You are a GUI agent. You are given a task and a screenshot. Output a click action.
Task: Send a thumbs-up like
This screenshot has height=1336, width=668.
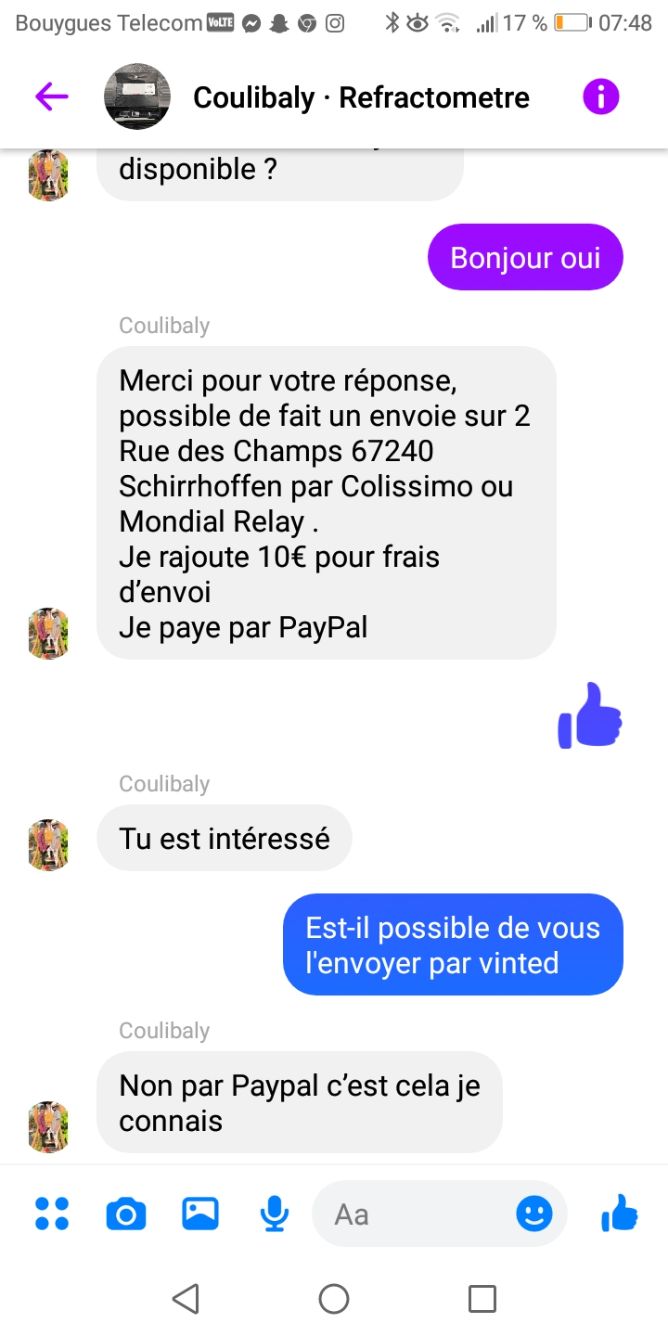[619, 1214]
